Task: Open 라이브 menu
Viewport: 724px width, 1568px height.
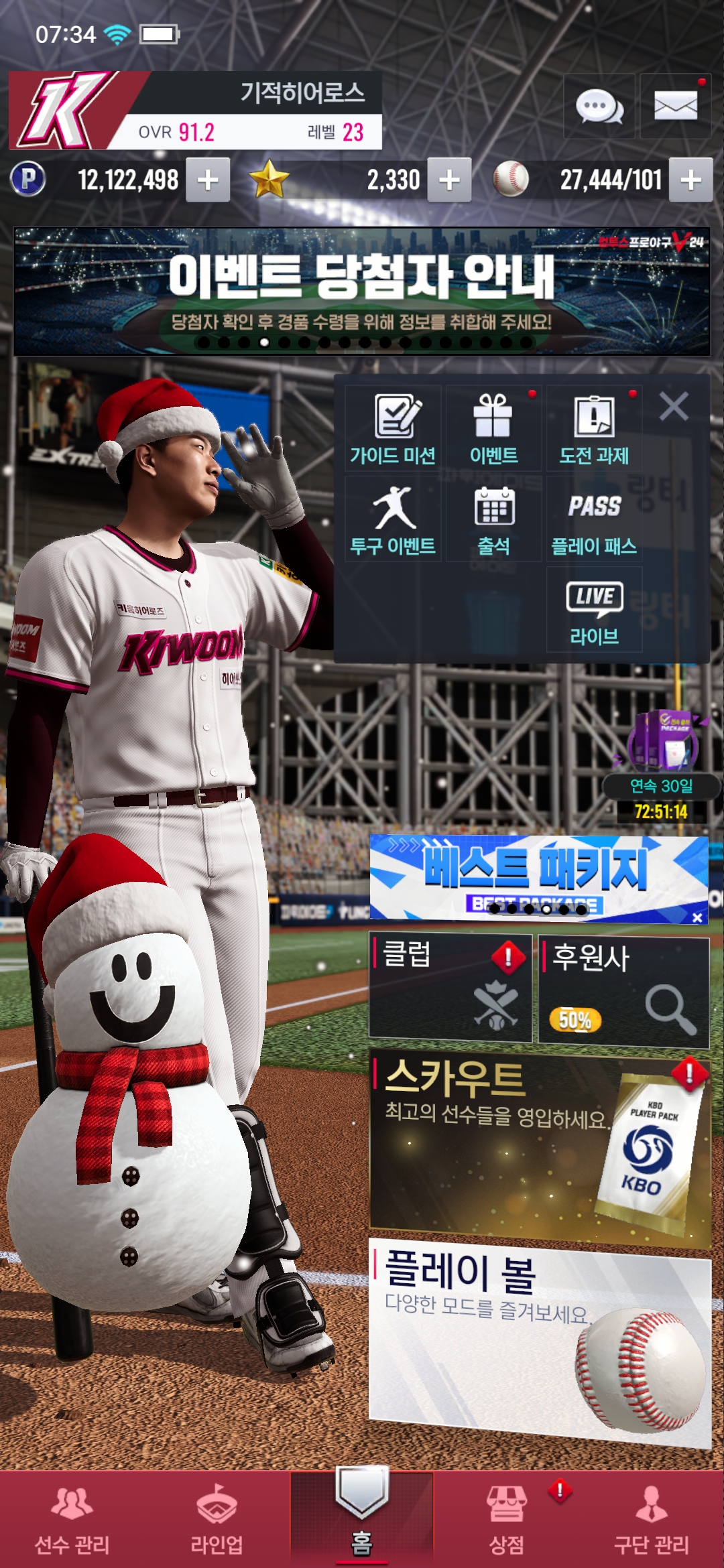Action: point(594,610)
